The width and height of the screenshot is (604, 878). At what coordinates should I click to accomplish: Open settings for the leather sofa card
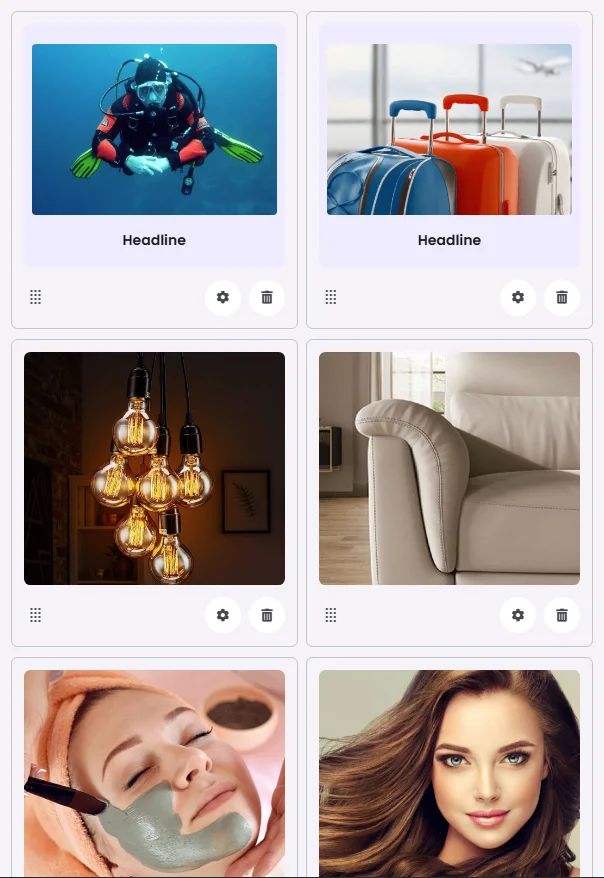518,615
